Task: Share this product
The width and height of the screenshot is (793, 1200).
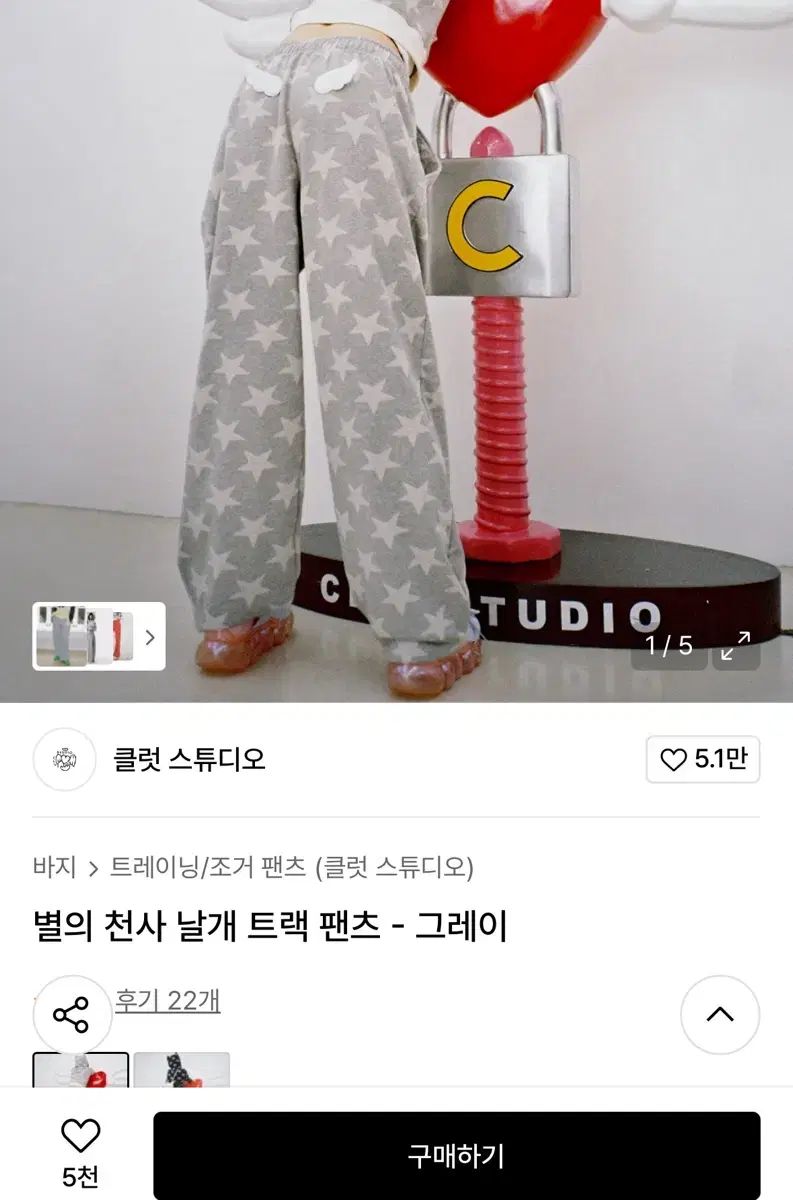Action: 71,1015
